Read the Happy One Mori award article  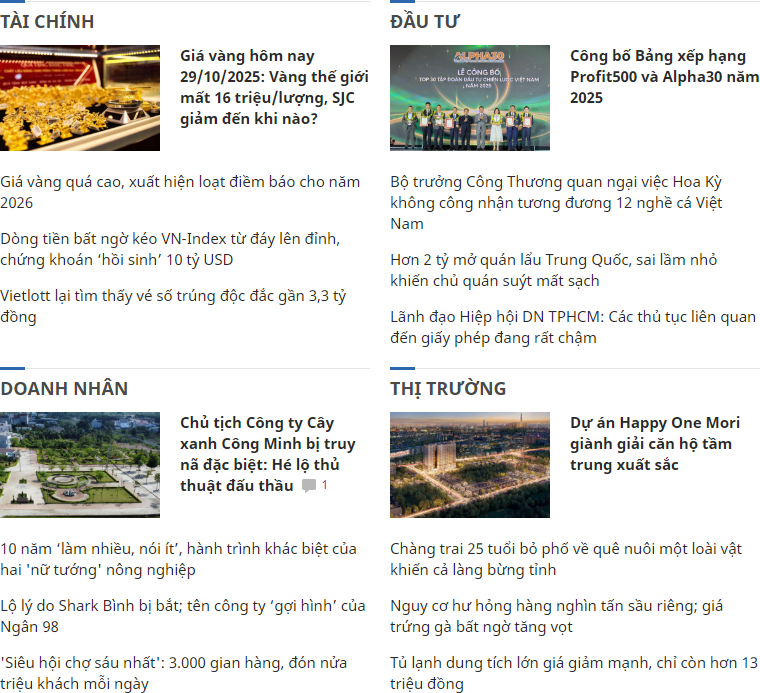[x=655, y=443]
